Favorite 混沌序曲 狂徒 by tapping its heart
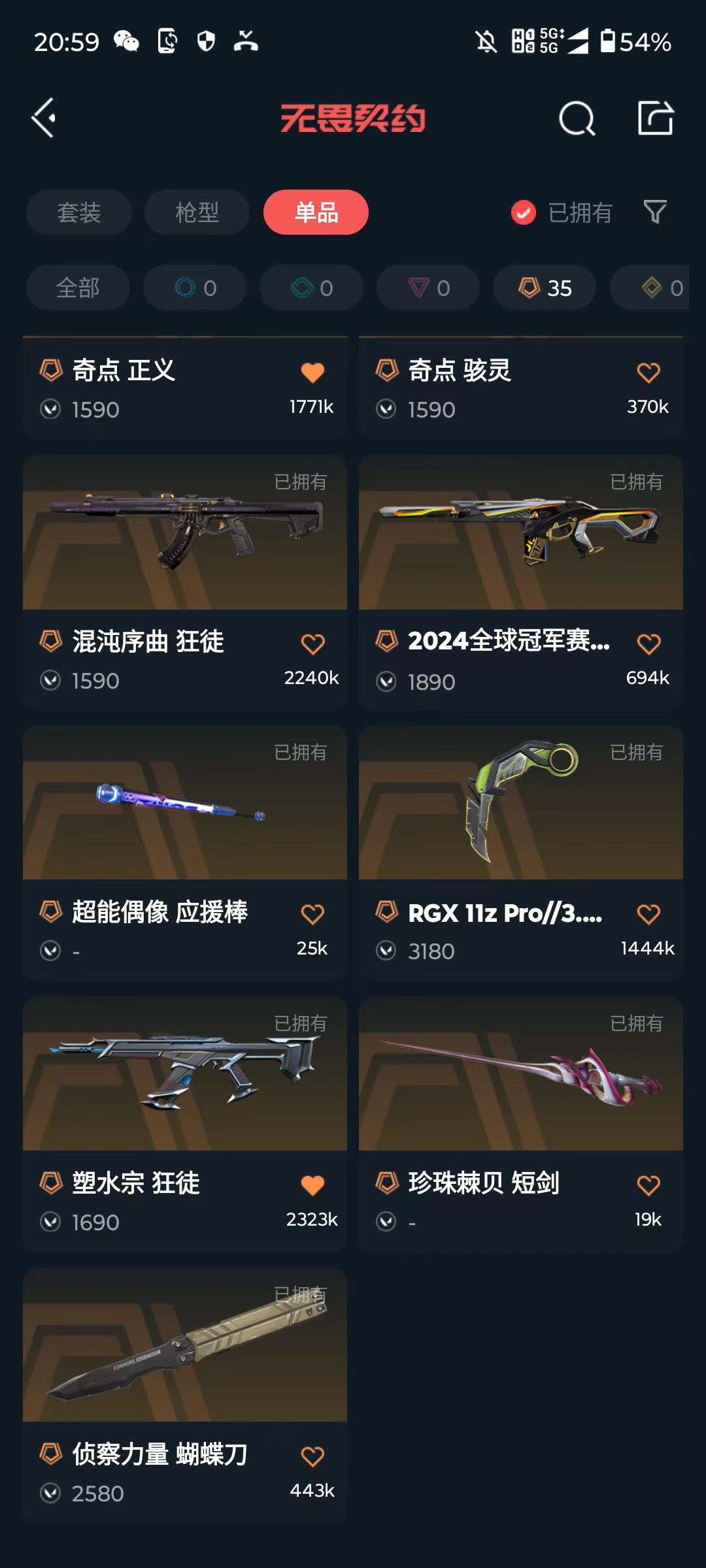Viewport: 706px width, 1568px height. coord(312,643)
